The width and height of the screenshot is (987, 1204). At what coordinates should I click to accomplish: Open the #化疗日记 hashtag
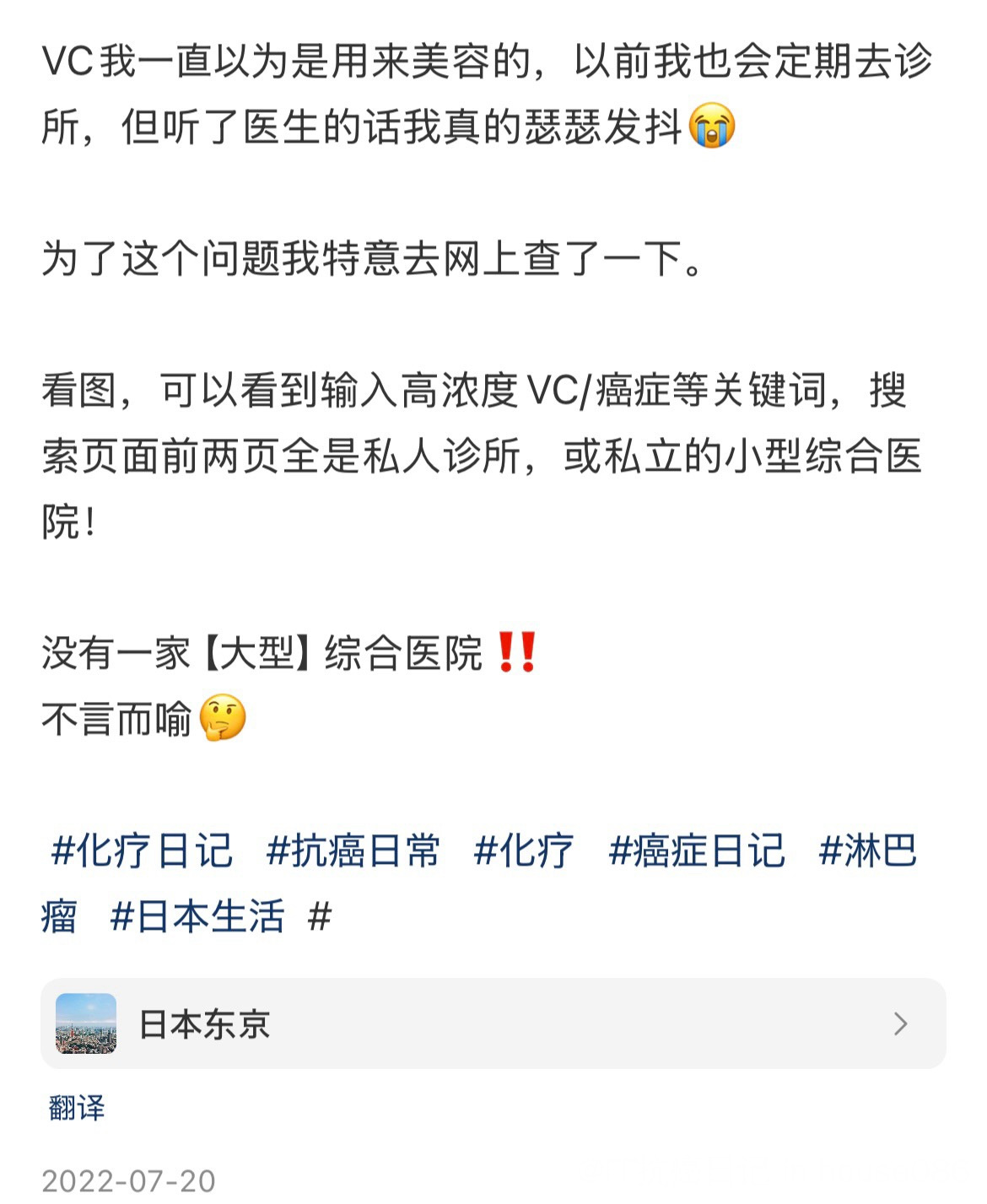click(141, 850)
